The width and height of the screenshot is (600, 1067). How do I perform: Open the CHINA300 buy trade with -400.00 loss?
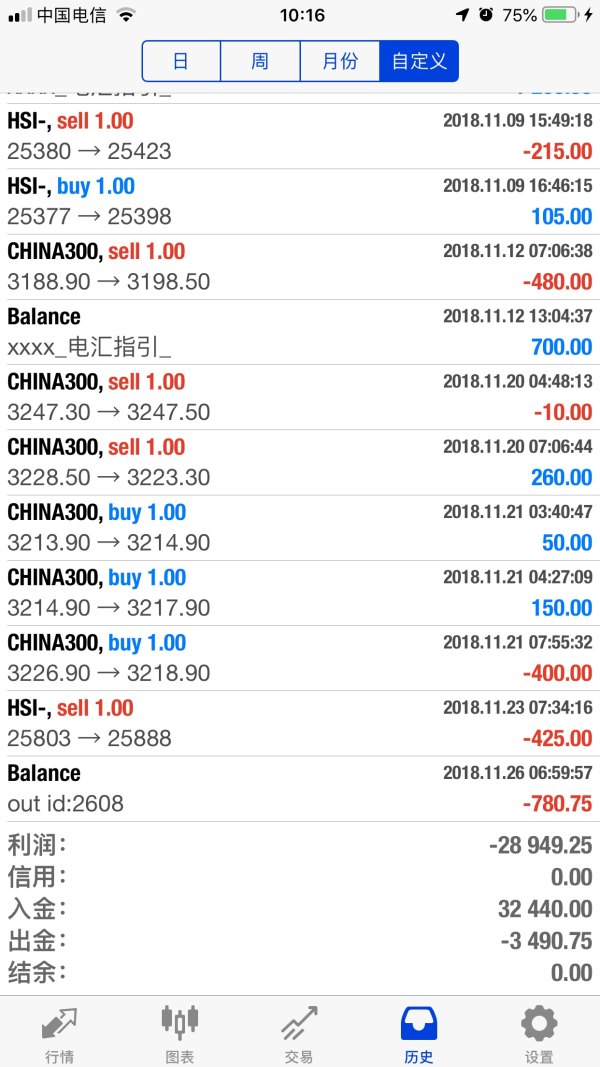pyautogui.click(x=300, y=659)
